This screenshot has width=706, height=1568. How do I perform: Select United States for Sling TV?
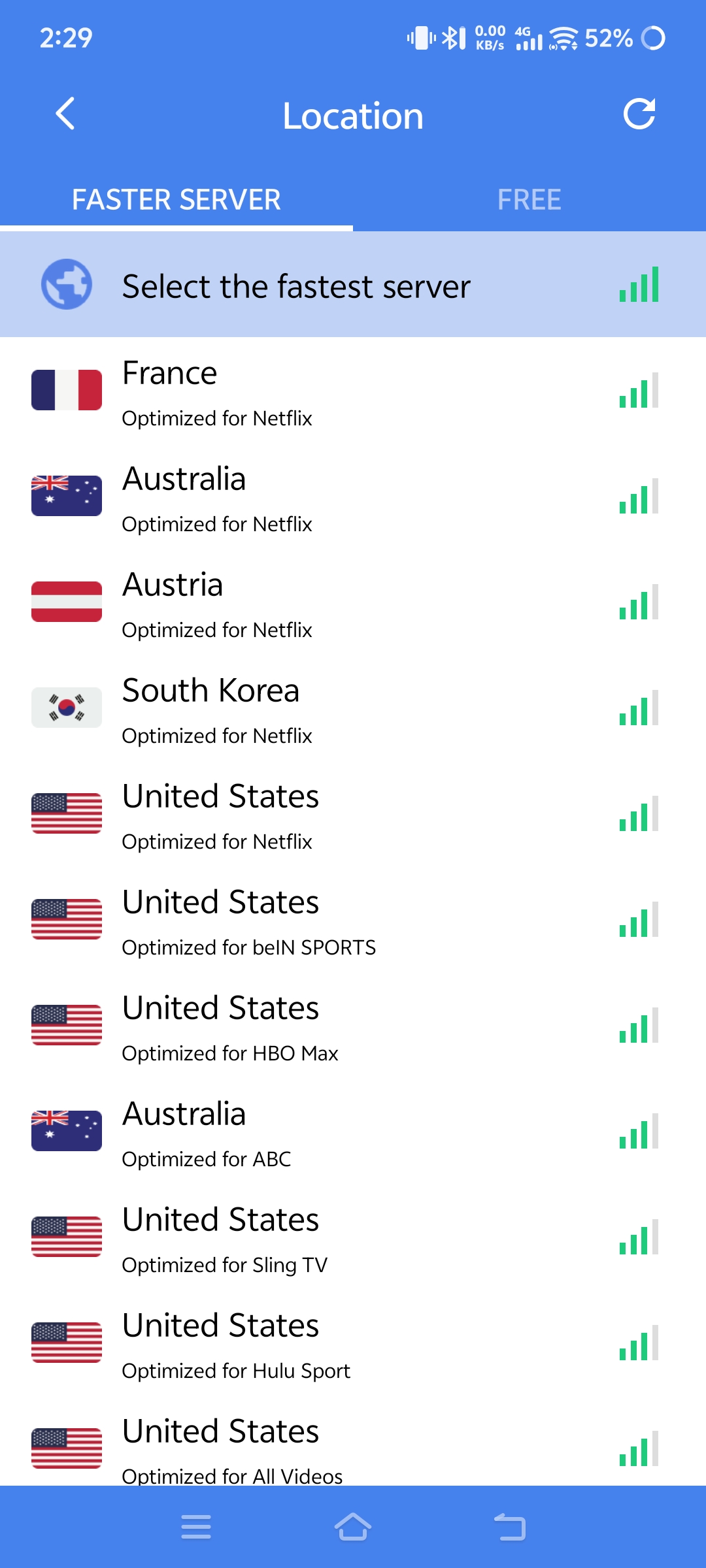(353, 1237)
